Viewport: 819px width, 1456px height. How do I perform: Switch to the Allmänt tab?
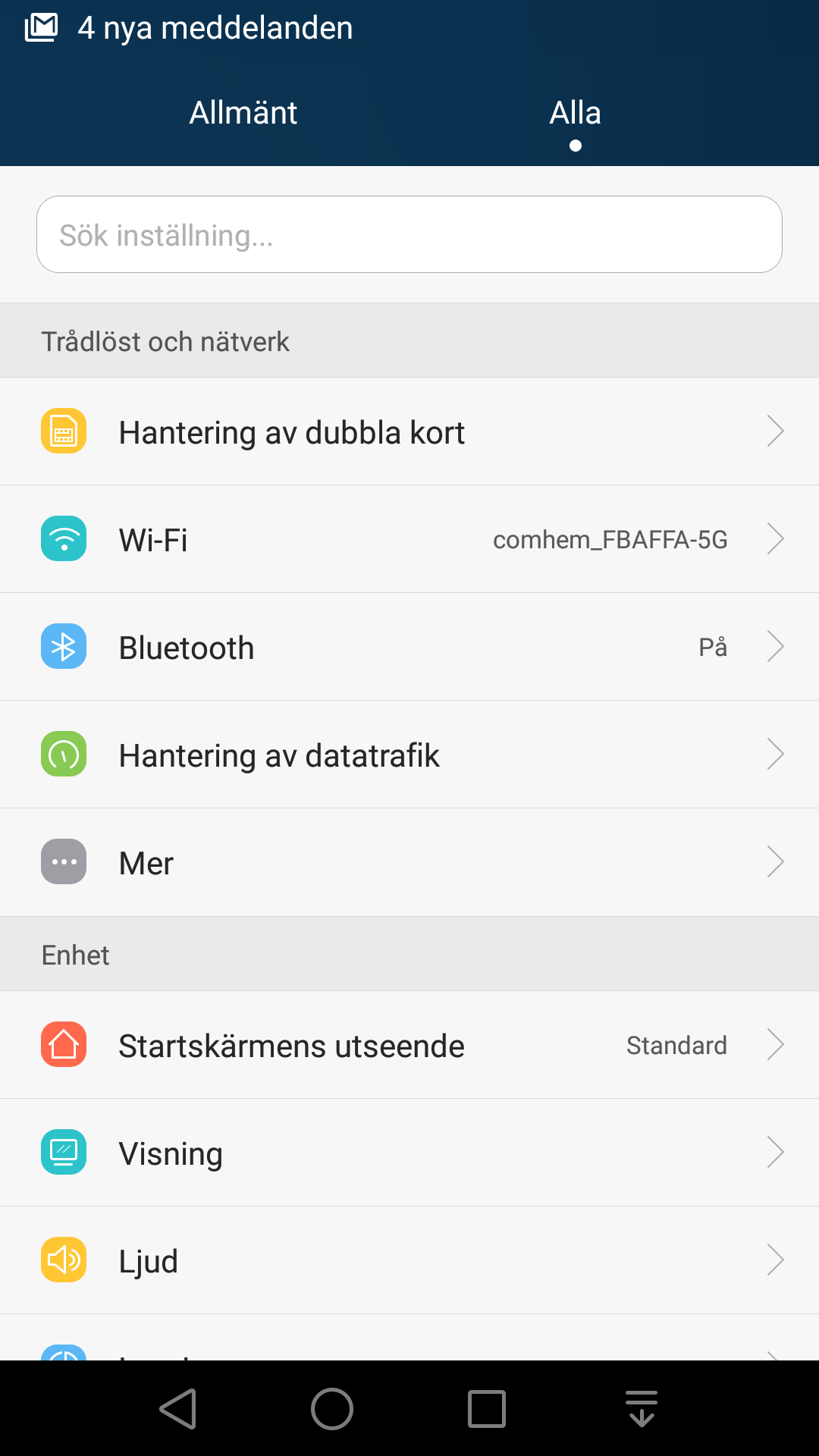[243, 113]
